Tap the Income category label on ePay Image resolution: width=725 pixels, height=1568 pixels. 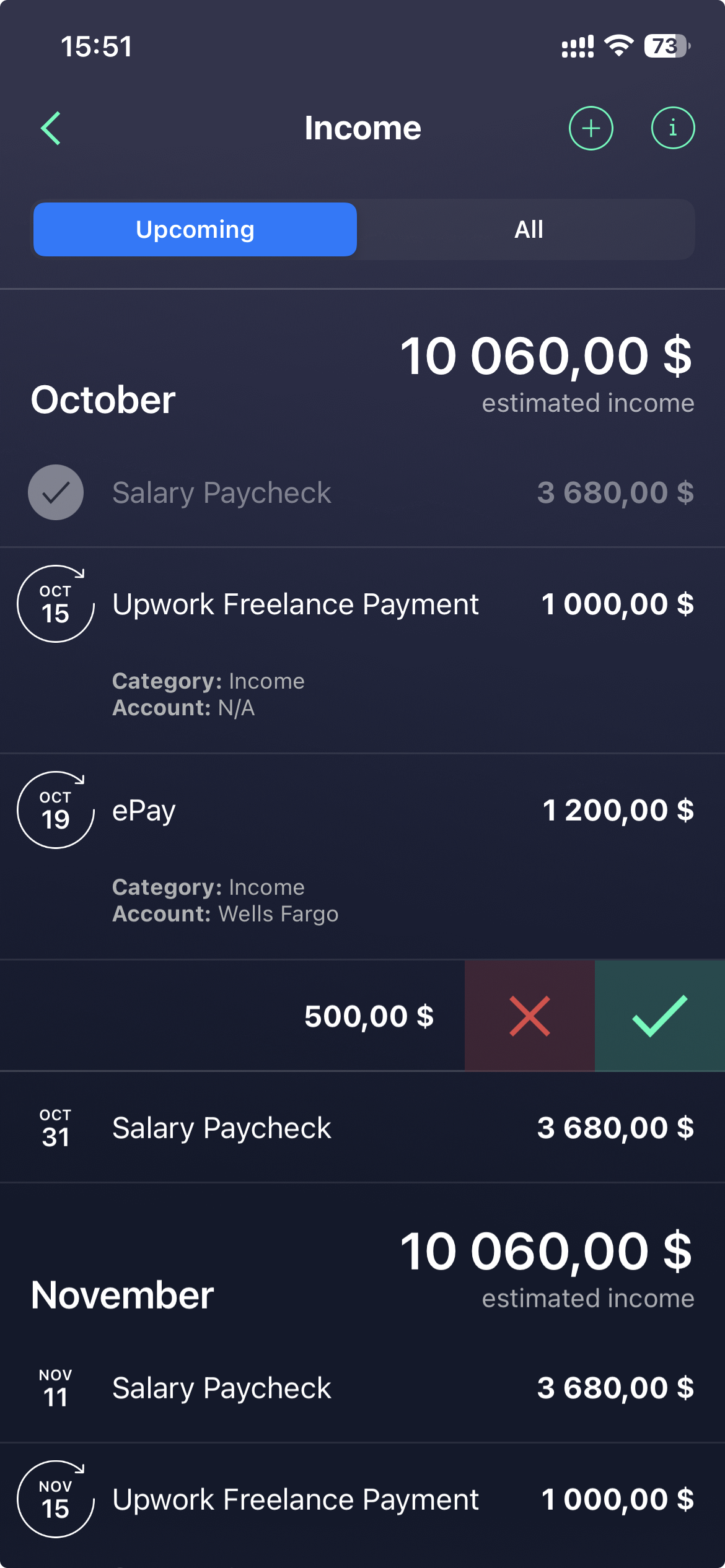point(266,887)
